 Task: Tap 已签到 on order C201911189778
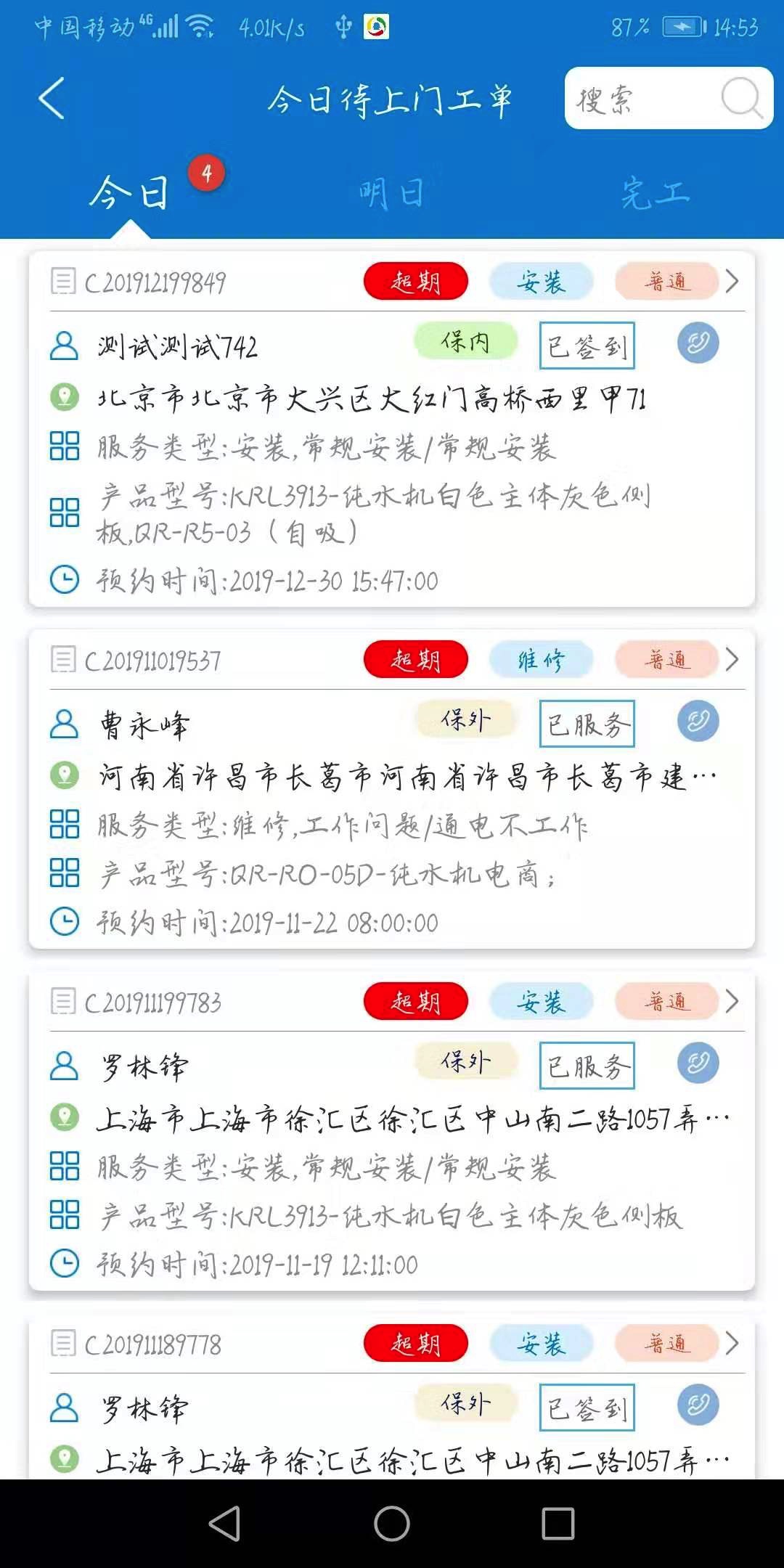[x=587, y=1408]
